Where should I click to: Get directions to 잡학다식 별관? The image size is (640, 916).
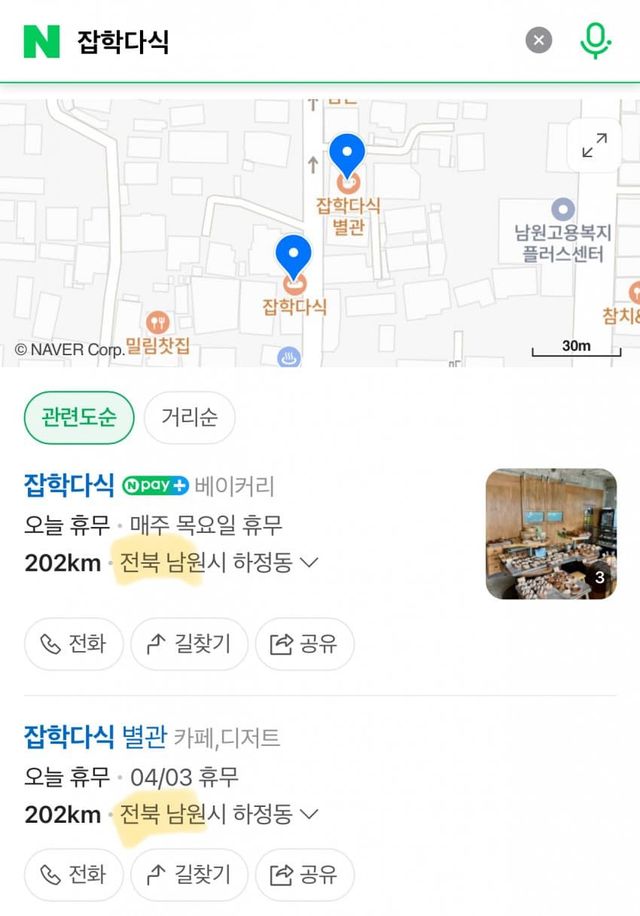click(x=188, y=875)
